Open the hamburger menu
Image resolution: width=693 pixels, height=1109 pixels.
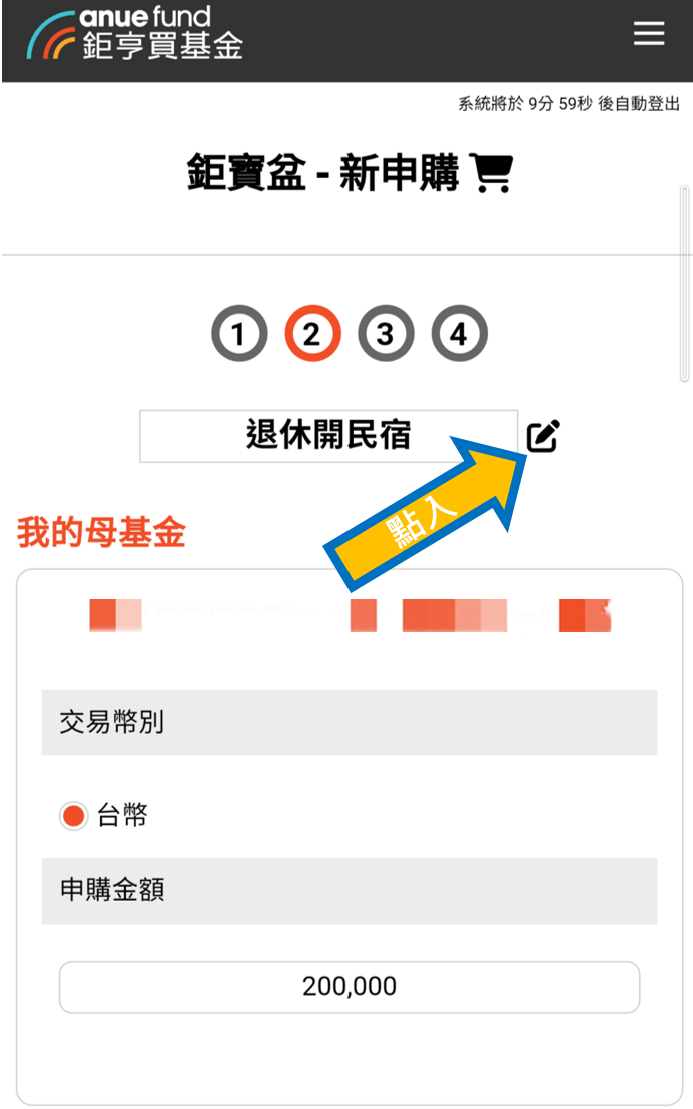[x=649, y=34]
